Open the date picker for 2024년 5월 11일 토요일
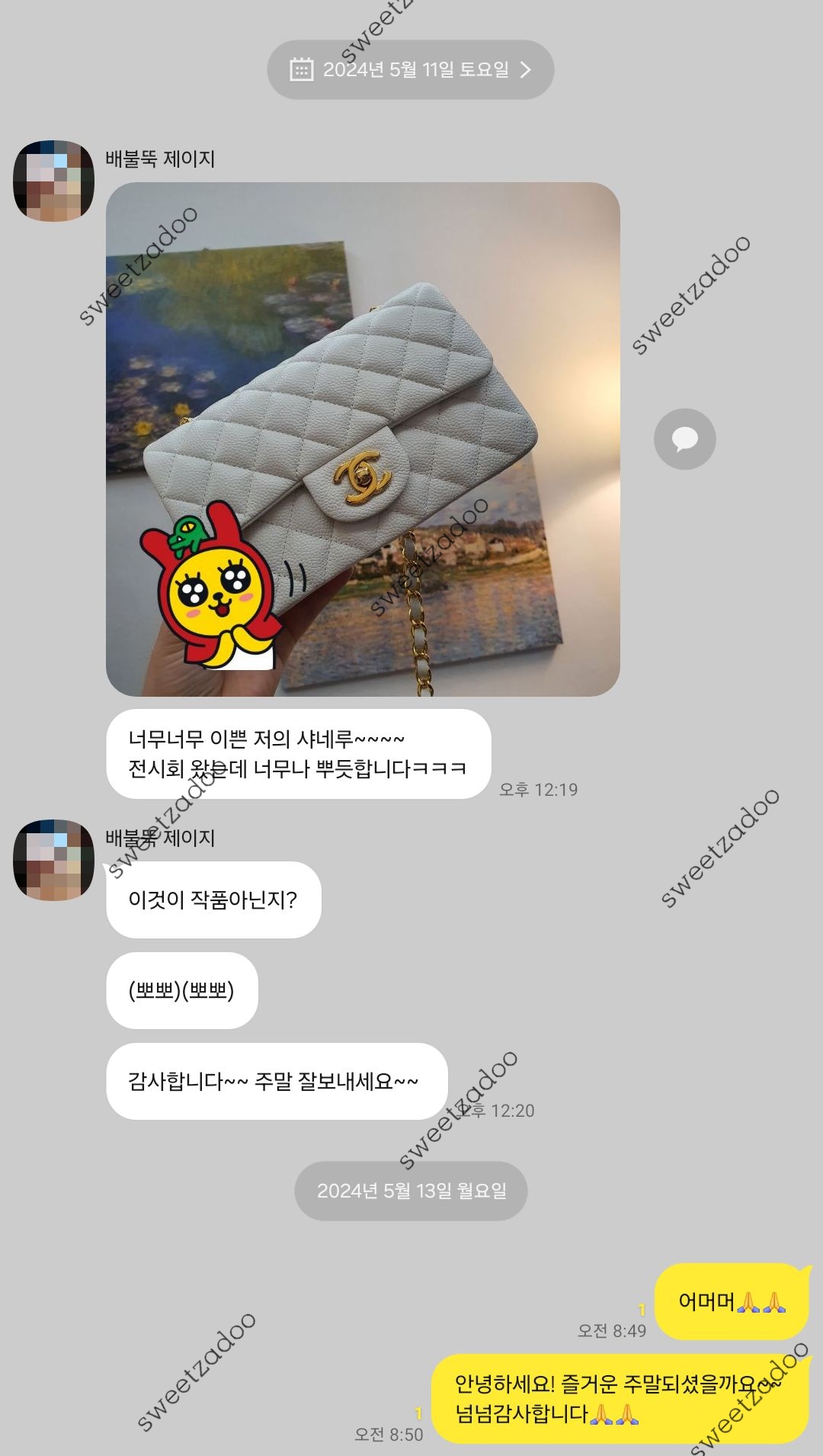Screen dimensions: 823x1456 pyautogui.click(x=411, y=70)
